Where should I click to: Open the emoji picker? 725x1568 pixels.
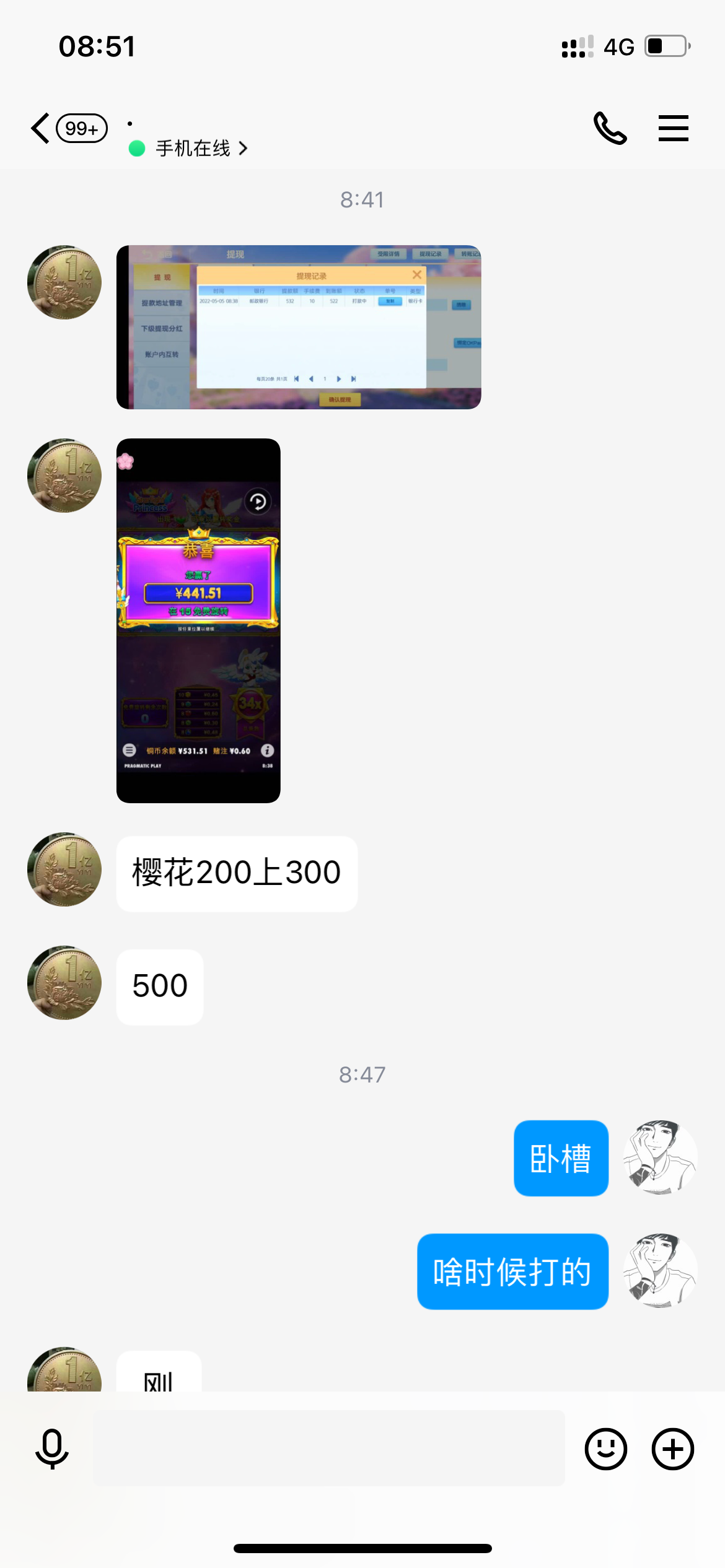coord(605,1448)
